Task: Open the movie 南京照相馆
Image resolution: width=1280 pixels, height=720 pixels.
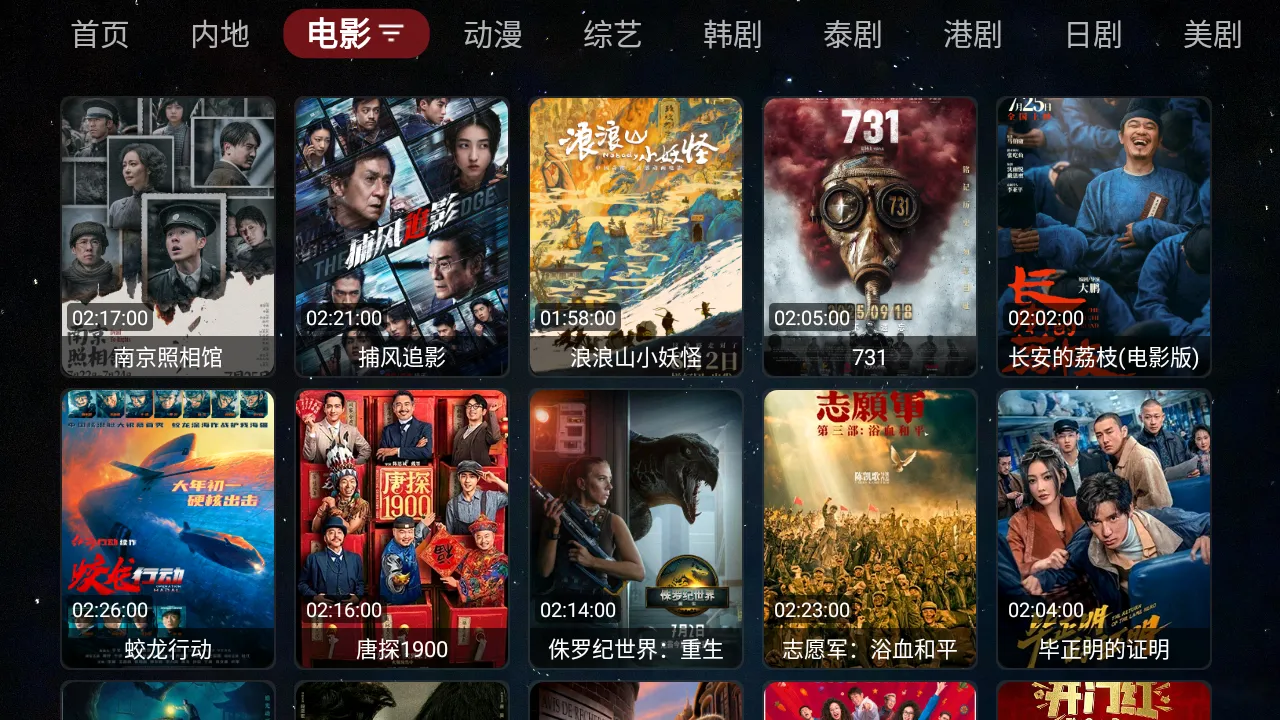Action: tap(168, 236)
